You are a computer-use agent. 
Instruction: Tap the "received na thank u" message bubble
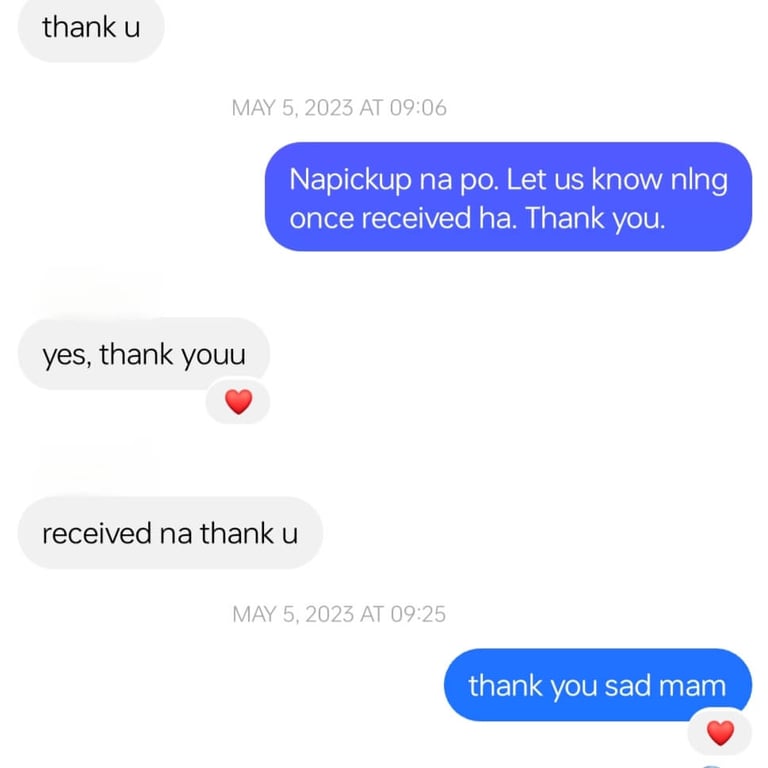click(x=170, y=533)
